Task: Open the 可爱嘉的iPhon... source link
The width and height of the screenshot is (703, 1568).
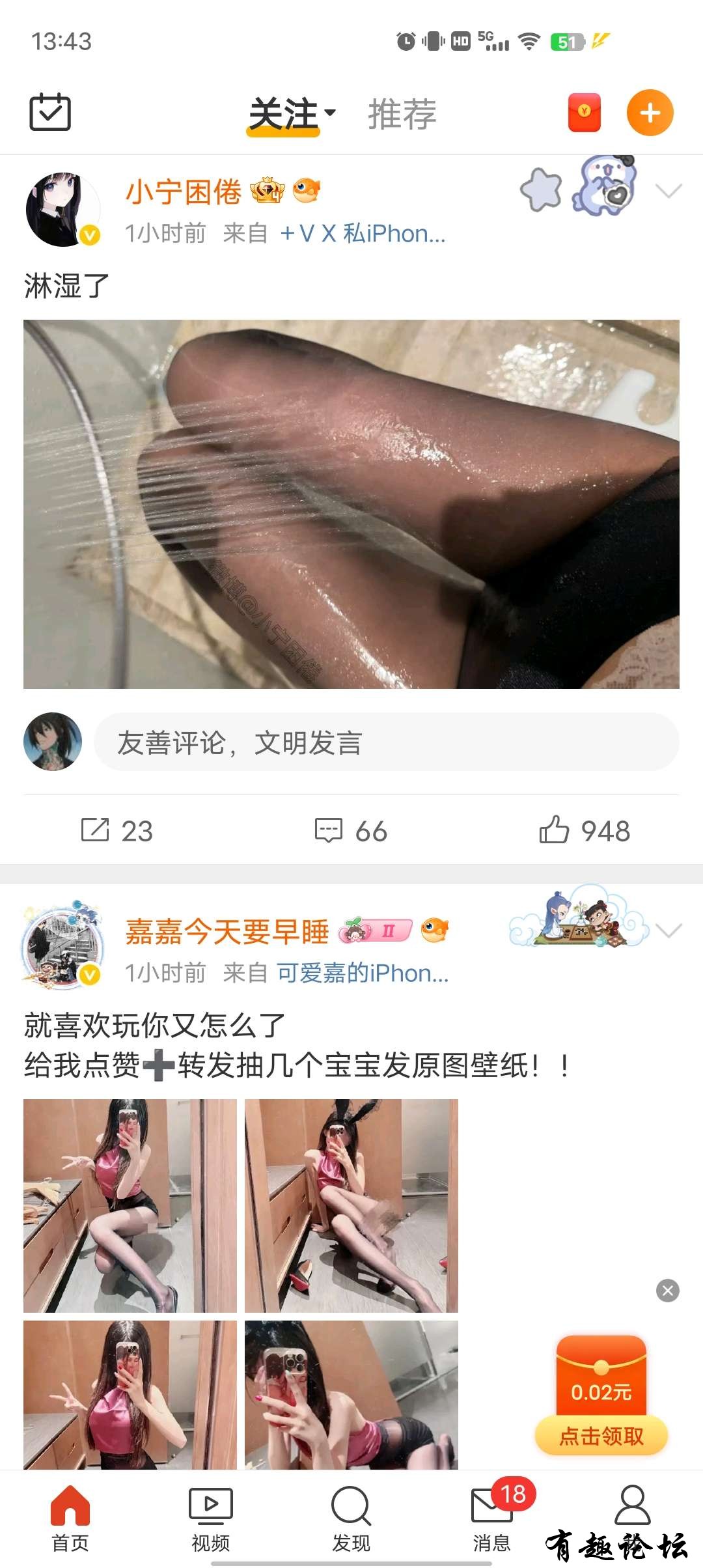Action: point(363,973)
